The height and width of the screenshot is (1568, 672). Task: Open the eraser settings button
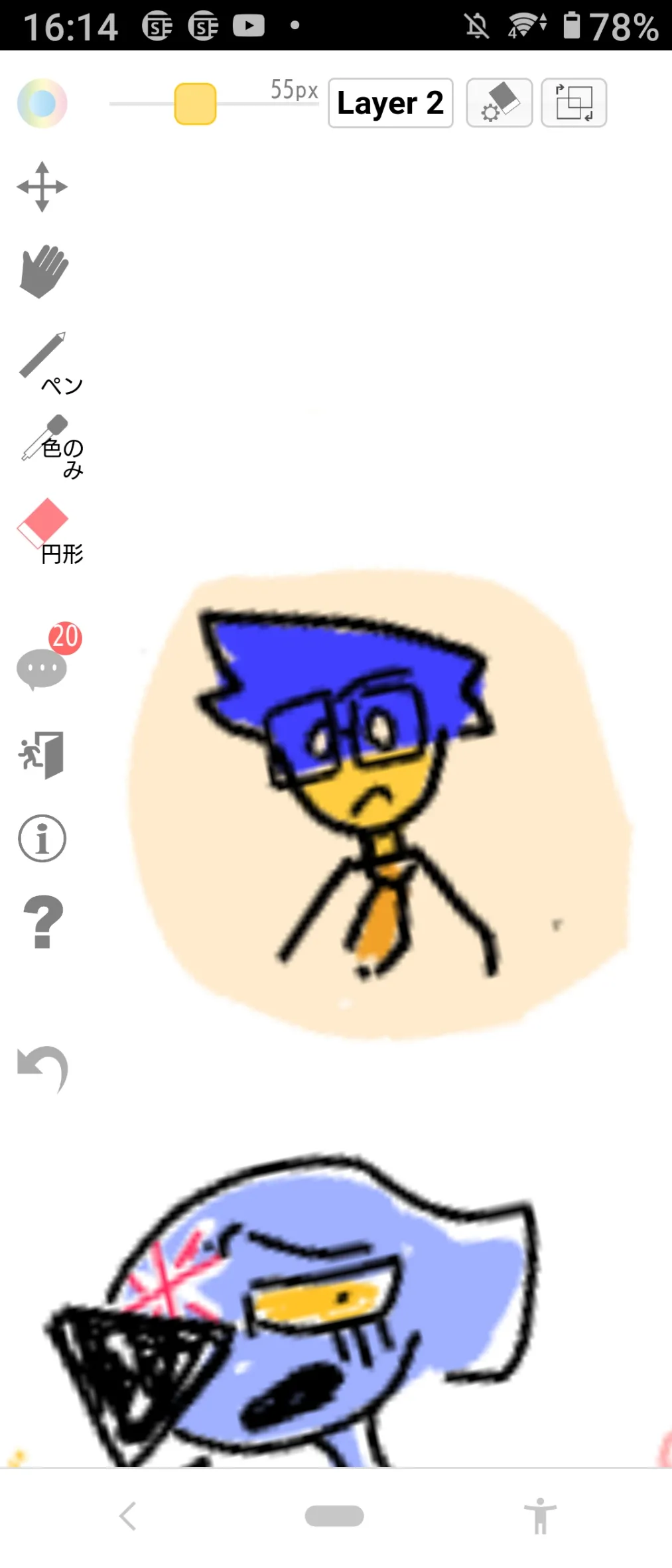point(499,103)
